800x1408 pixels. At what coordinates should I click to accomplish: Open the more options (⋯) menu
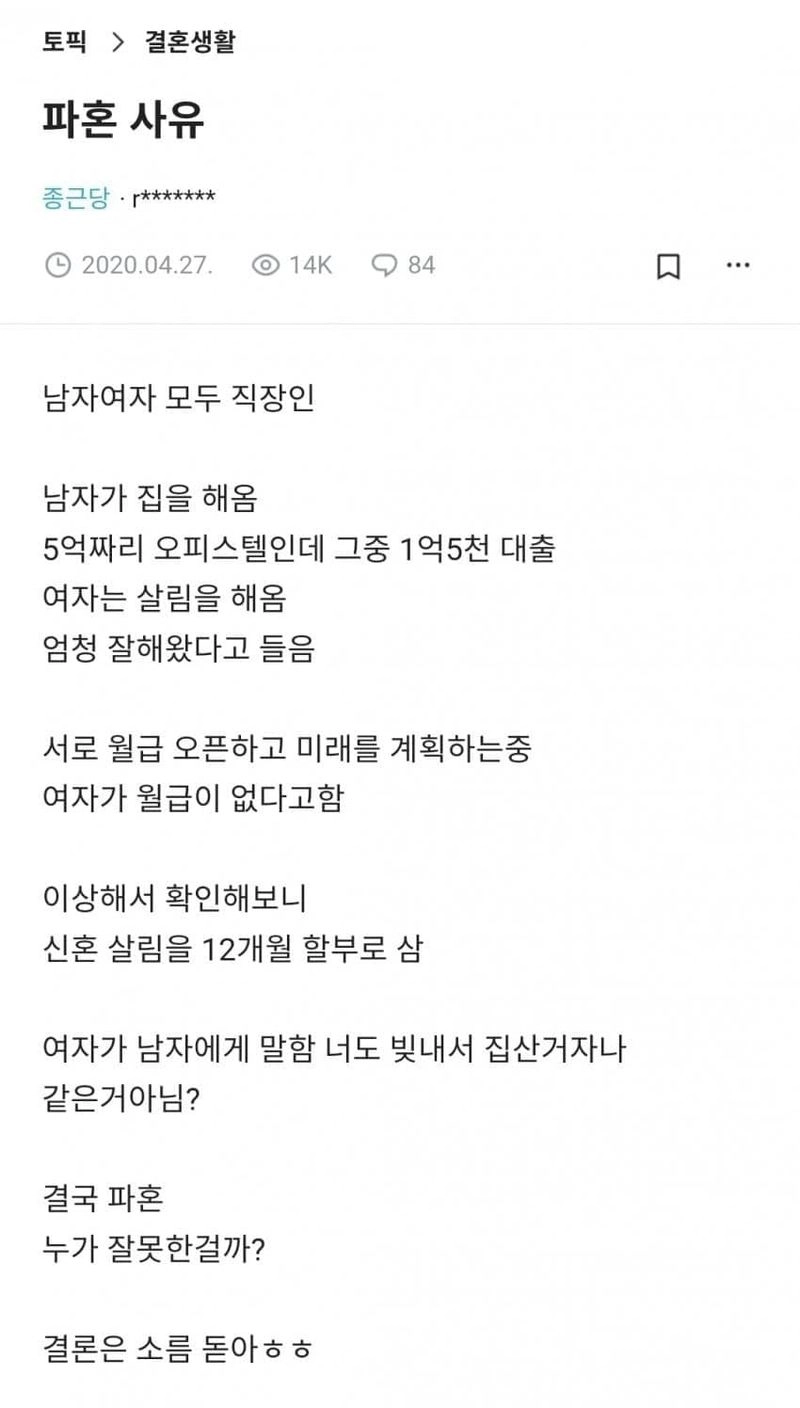738,266
